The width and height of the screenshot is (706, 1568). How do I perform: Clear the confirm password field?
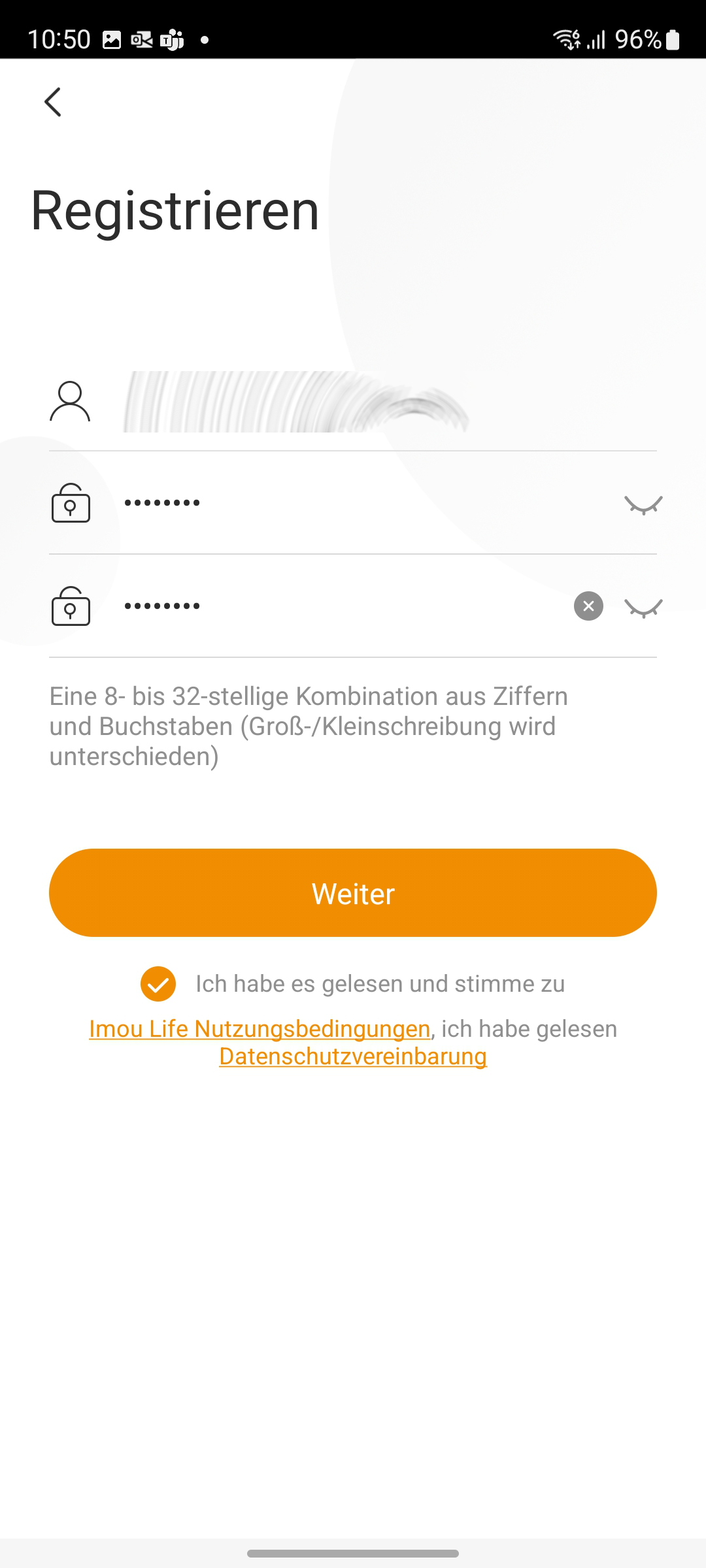[588, 606]
